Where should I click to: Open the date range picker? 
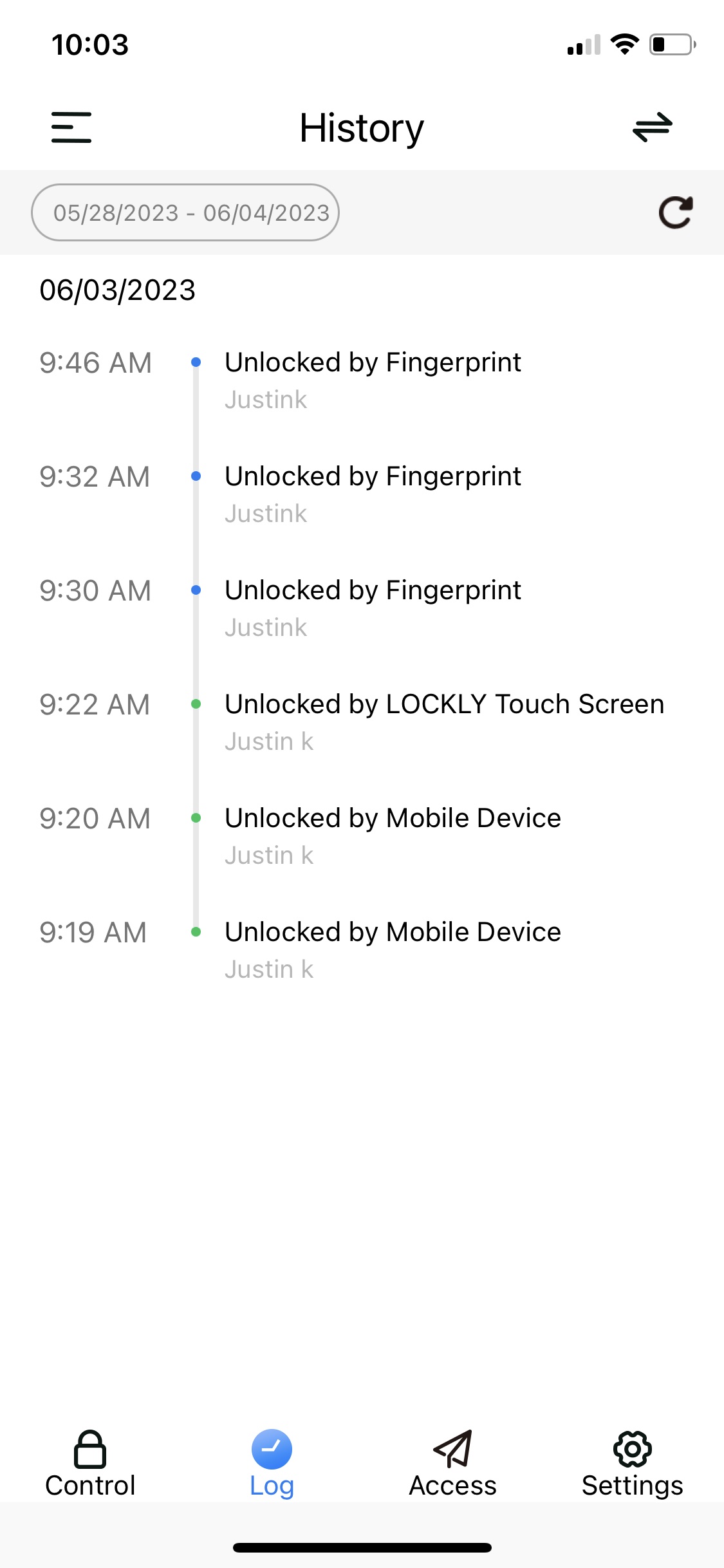coord(185,212)
